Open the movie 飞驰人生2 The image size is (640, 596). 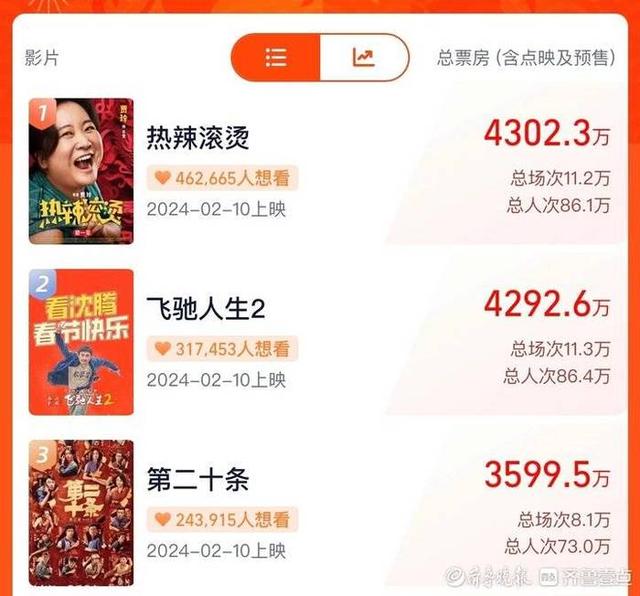206,308
